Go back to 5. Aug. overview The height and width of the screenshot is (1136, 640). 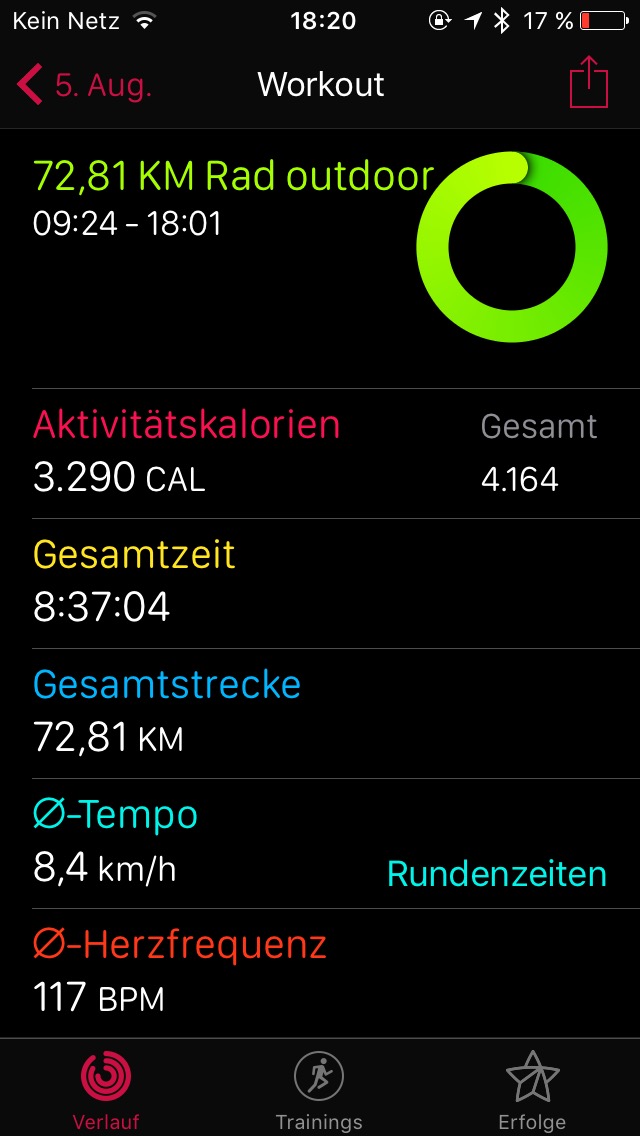click(84, 85)
